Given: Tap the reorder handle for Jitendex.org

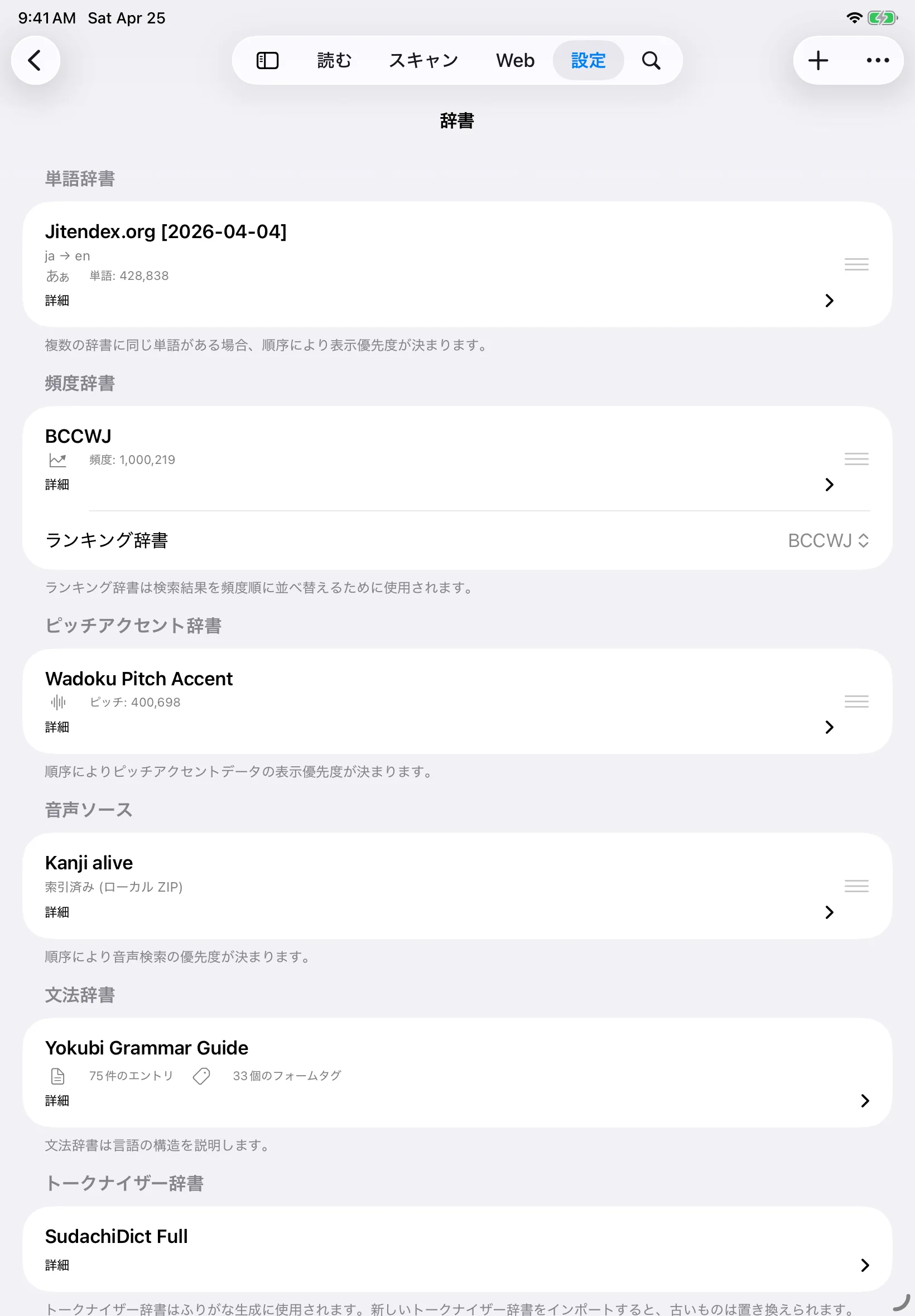Looking at the screenshot, I should (856, 264).
